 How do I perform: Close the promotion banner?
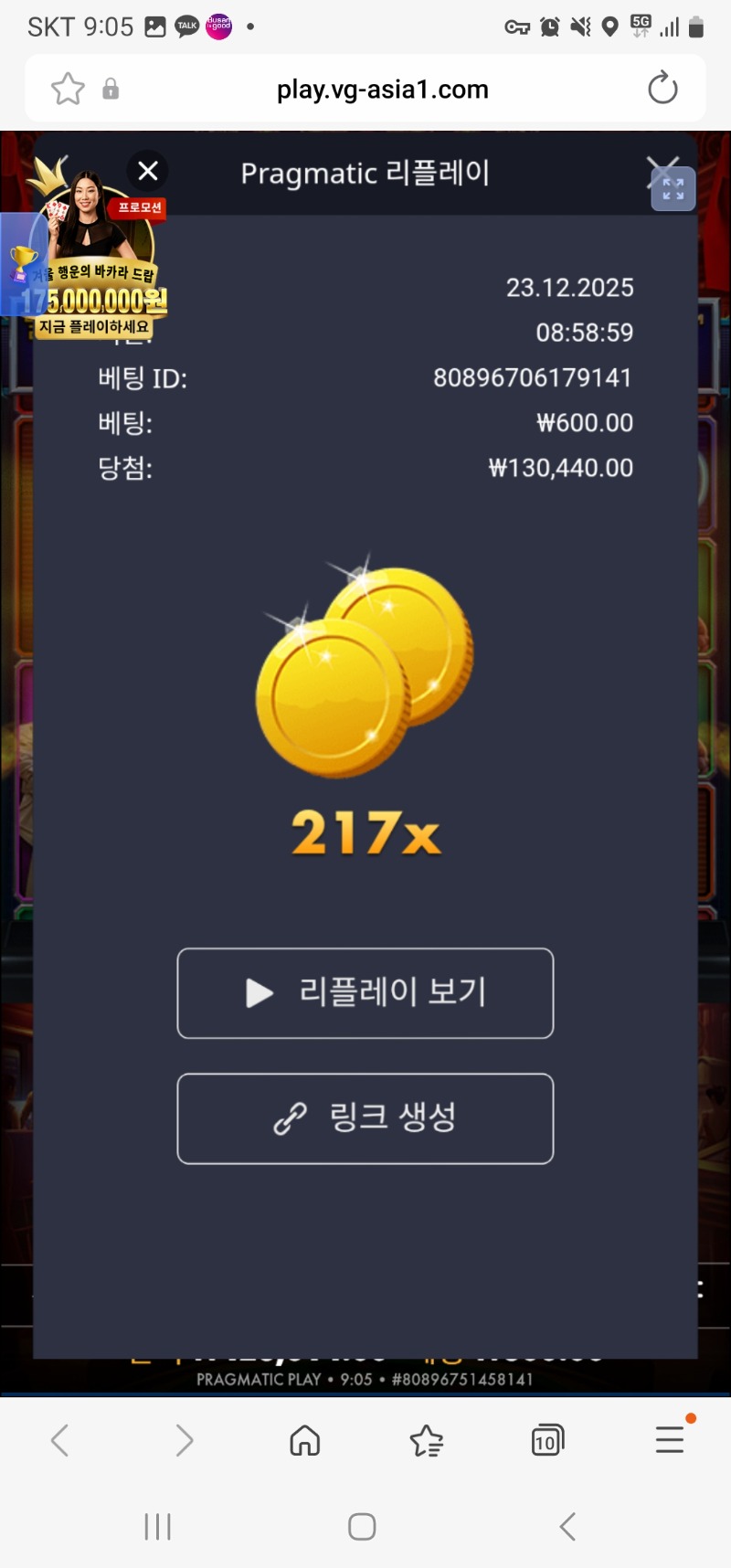click(x=148, y=171)
